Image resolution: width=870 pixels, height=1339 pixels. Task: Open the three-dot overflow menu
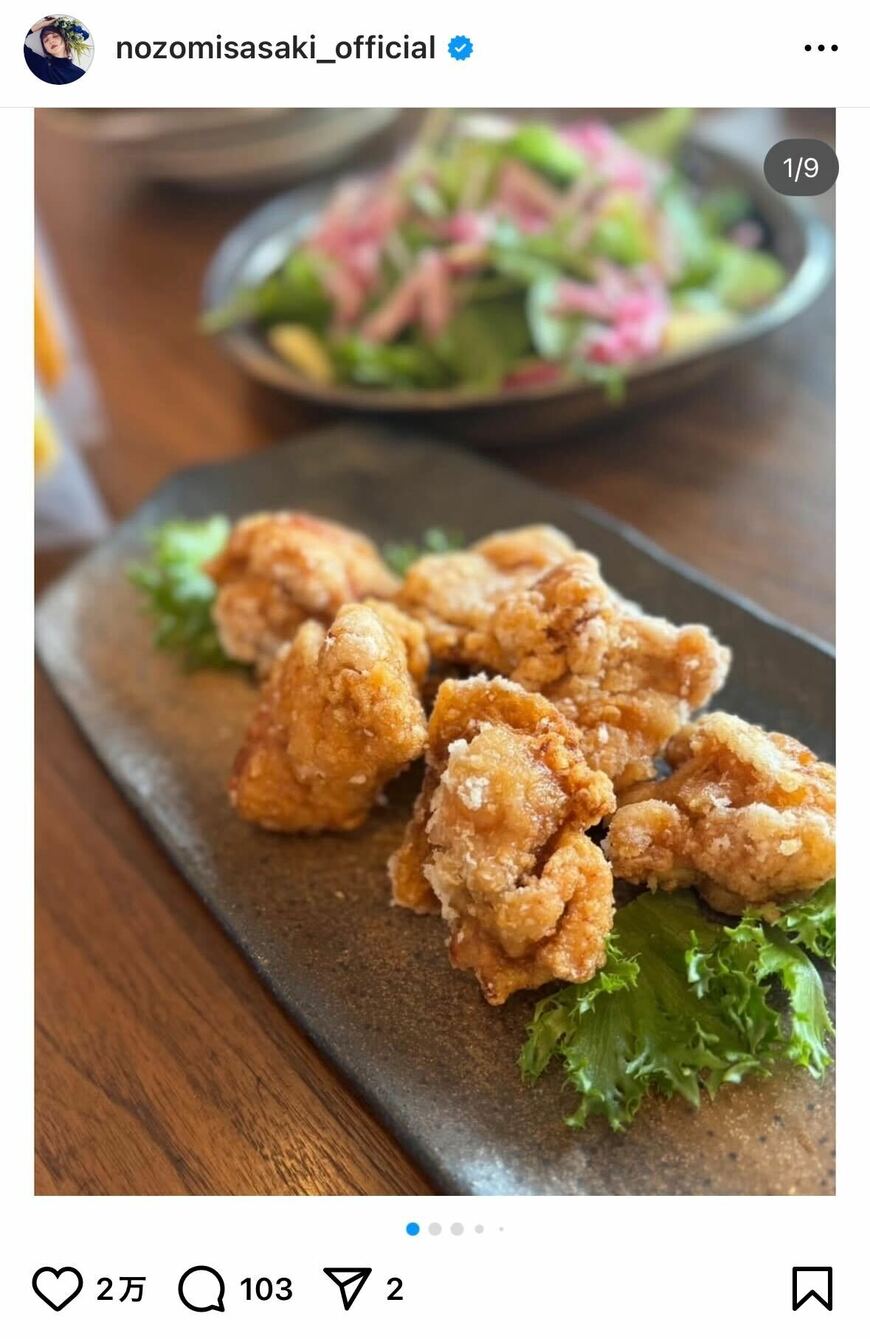point(820,48)
